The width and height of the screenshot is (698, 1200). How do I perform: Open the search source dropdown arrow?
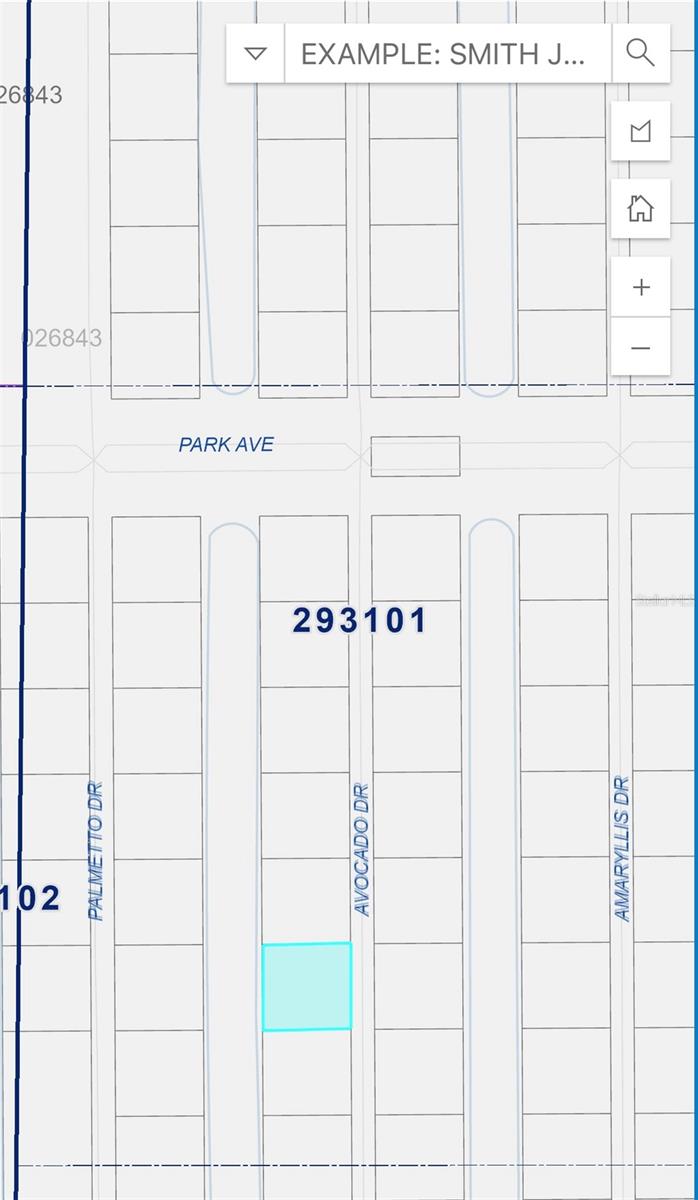tap(256, 54)
